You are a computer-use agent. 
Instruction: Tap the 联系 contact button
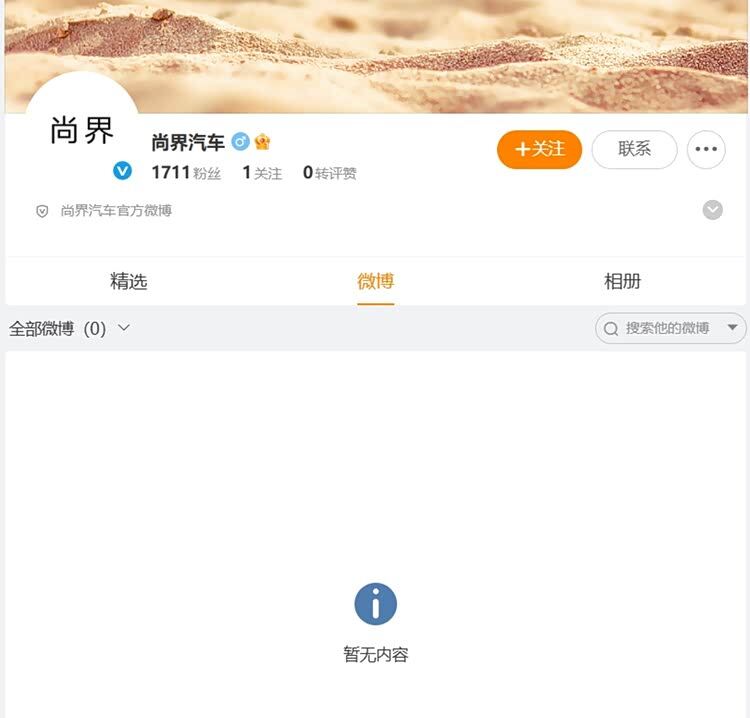pyautogui.click(x=634, y=149)
